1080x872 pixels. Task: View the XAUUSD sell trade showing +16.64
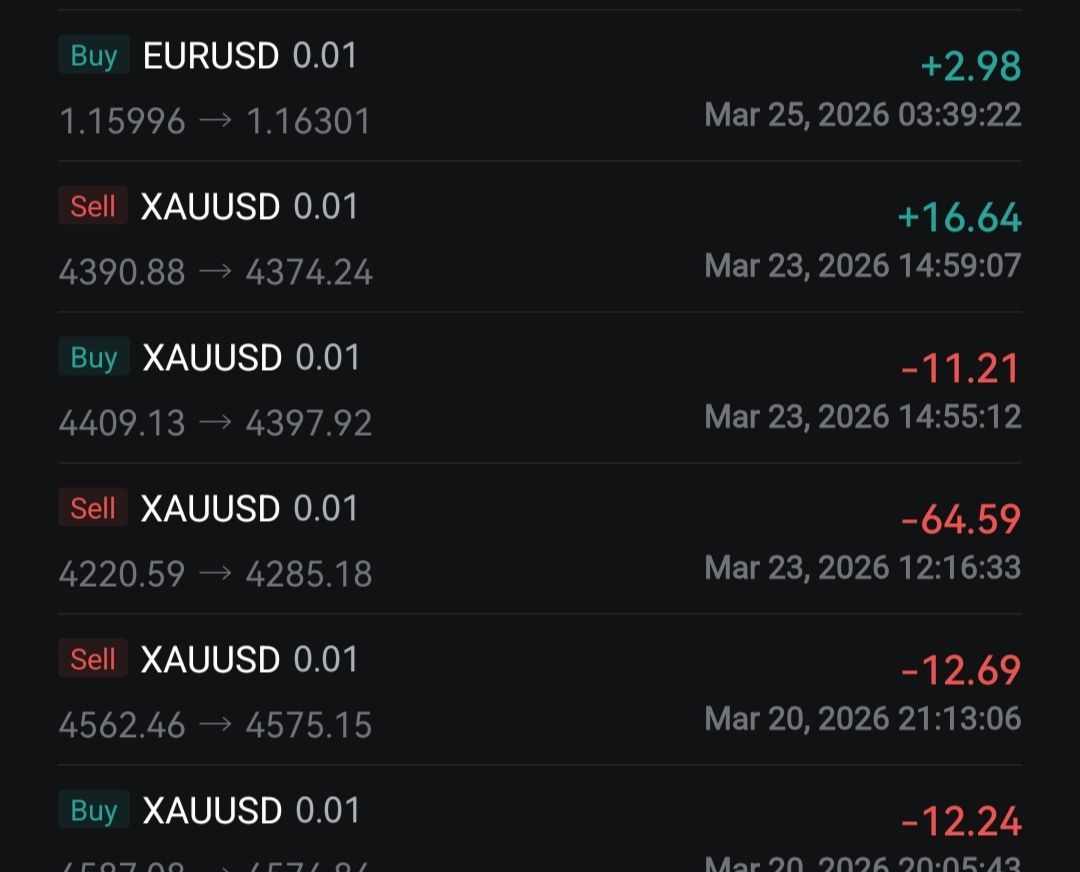[x=540, y=238]
